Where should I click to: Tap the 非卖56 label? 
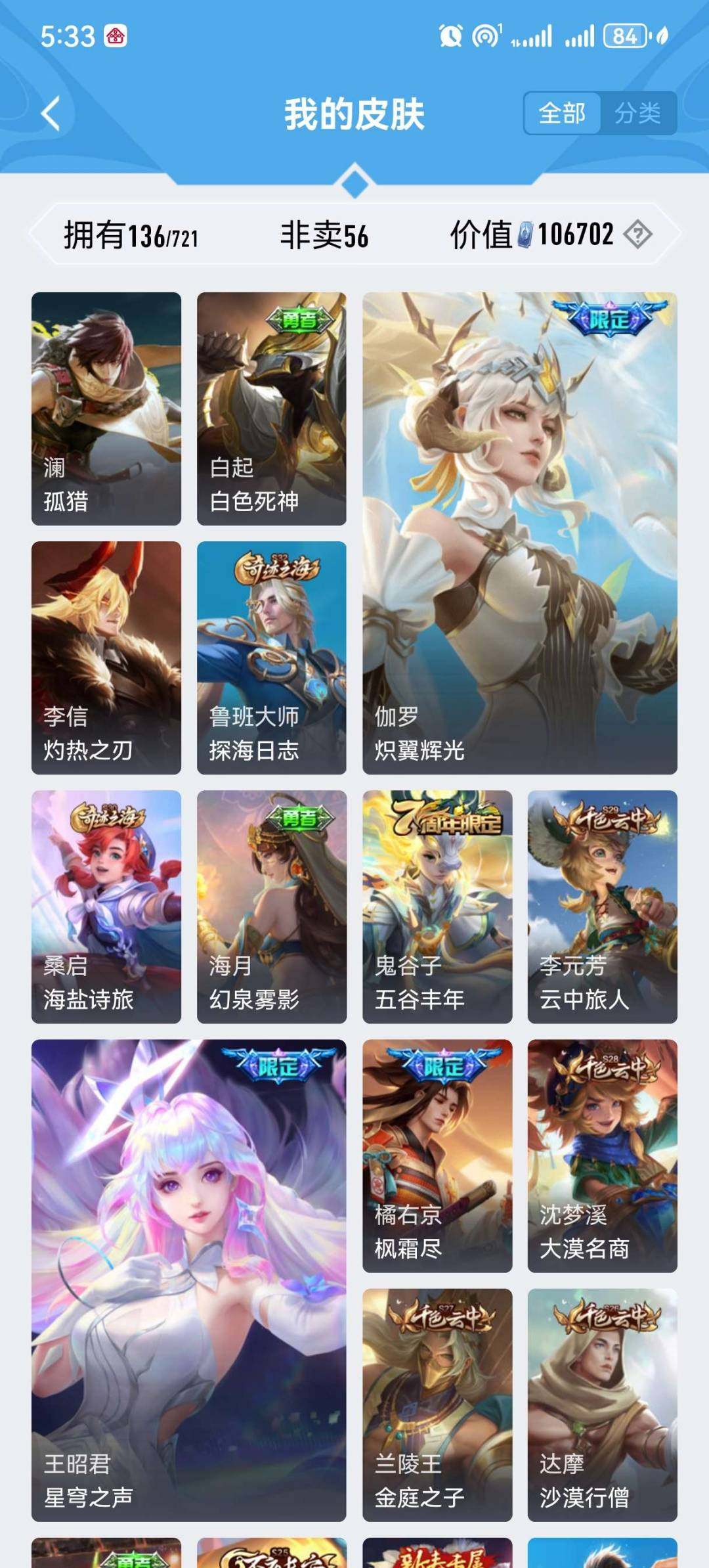click(x=326, y=234)
